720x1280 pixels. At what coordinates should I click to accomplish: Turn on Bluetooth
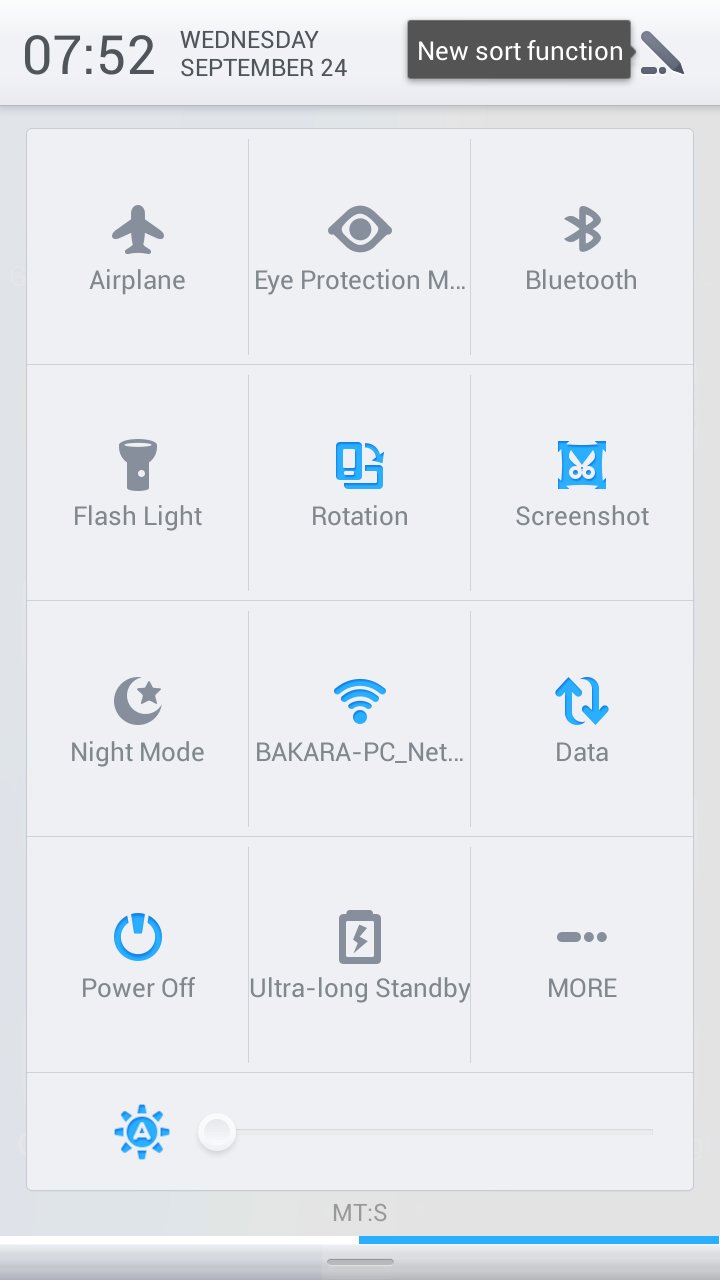click(x=582, y=247)
